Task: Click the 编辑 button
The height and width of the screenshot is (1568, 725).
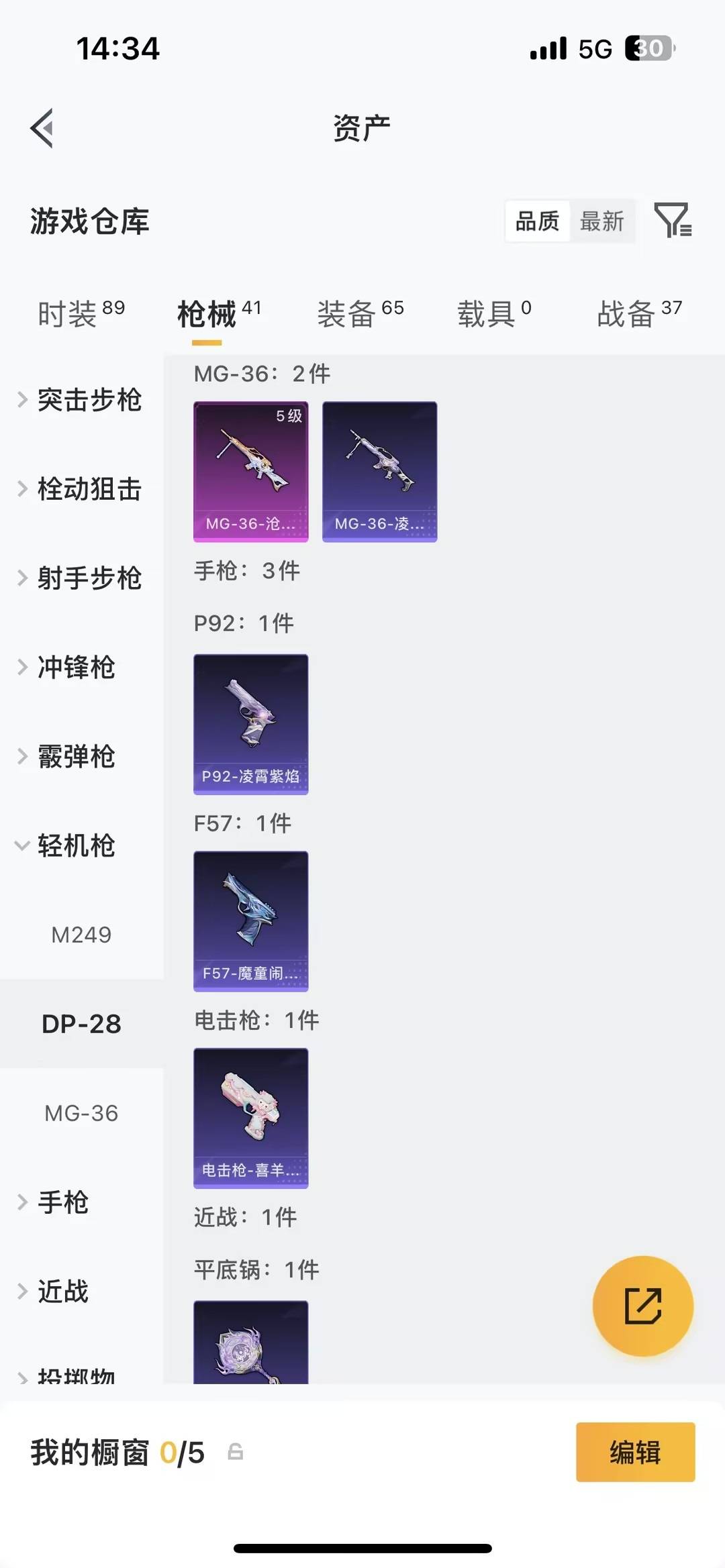Action: tap(635, 1453)
